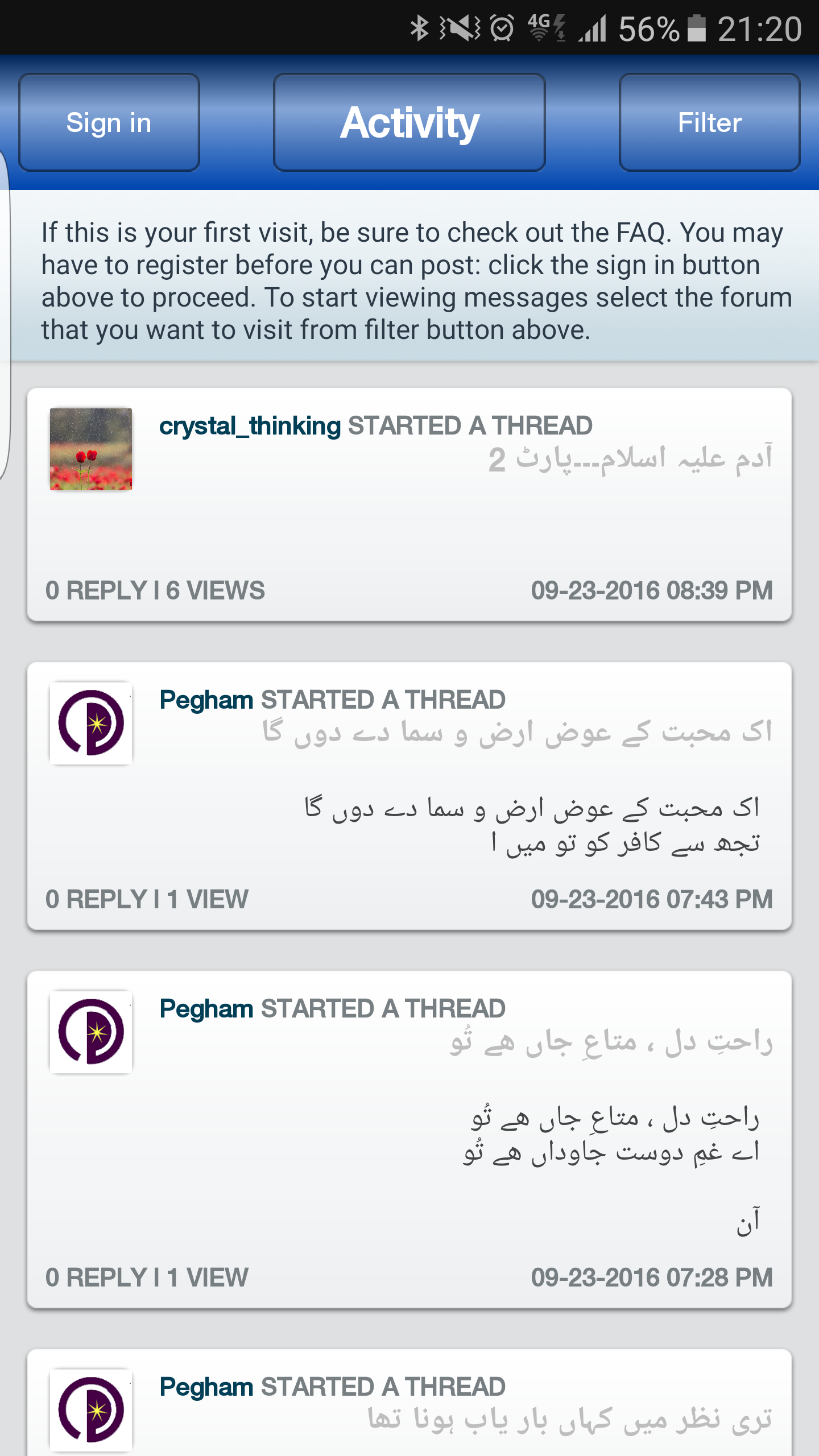Viewport: 819px width, 1456px height.
Task: Tap the Sign in button
Action: (x=109, y=122)
